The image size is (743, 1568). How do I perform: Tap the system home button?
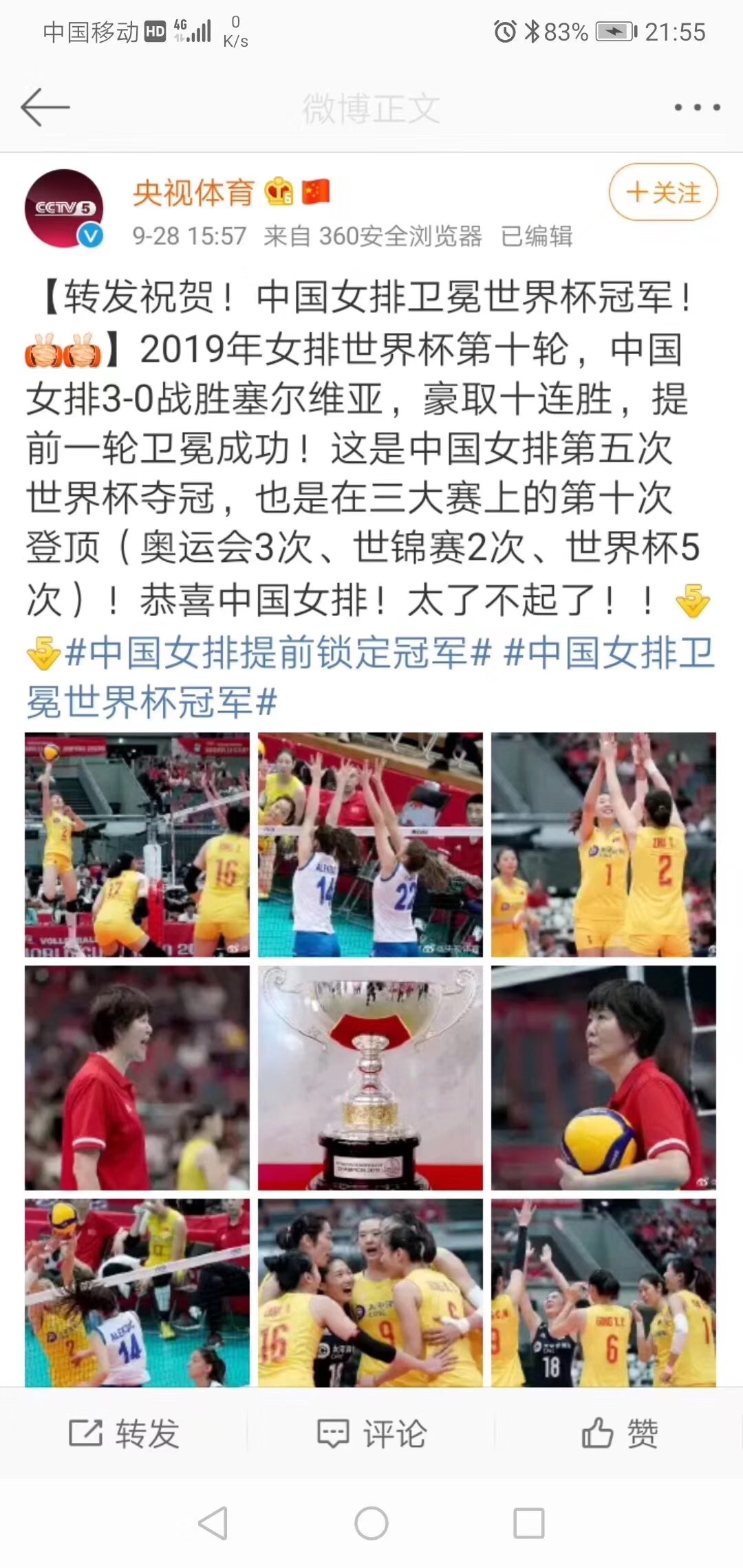(x=371, y=1523)
